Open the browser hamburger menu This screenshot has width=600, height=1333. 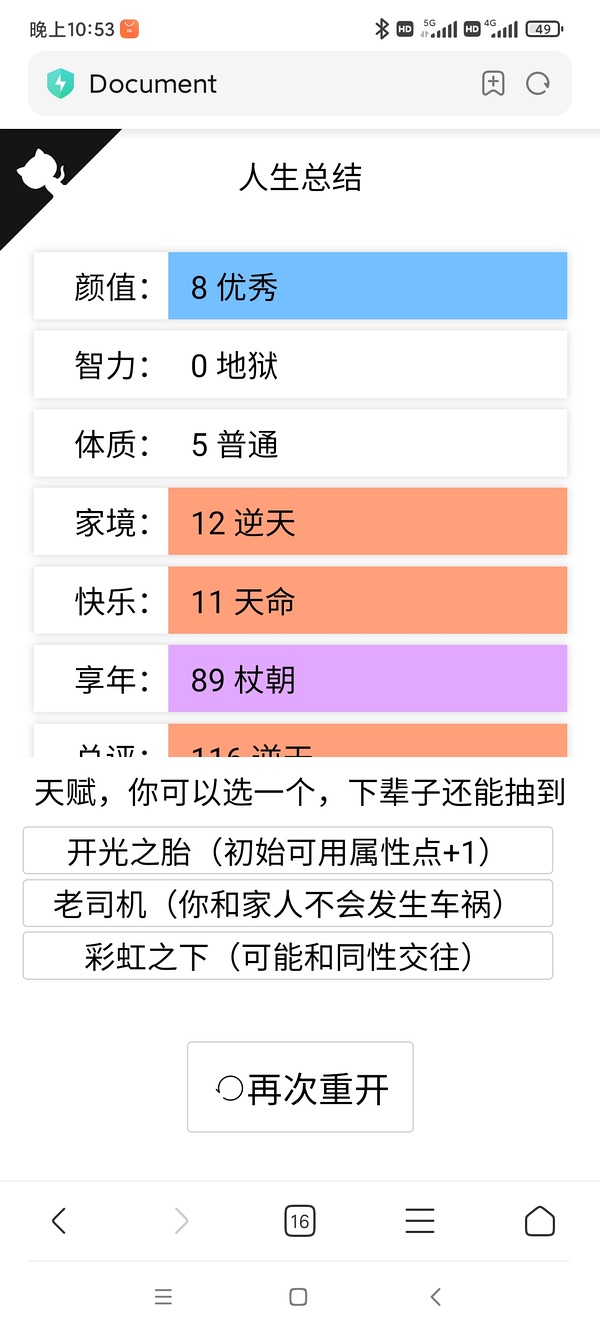[x=419, y=1221]
